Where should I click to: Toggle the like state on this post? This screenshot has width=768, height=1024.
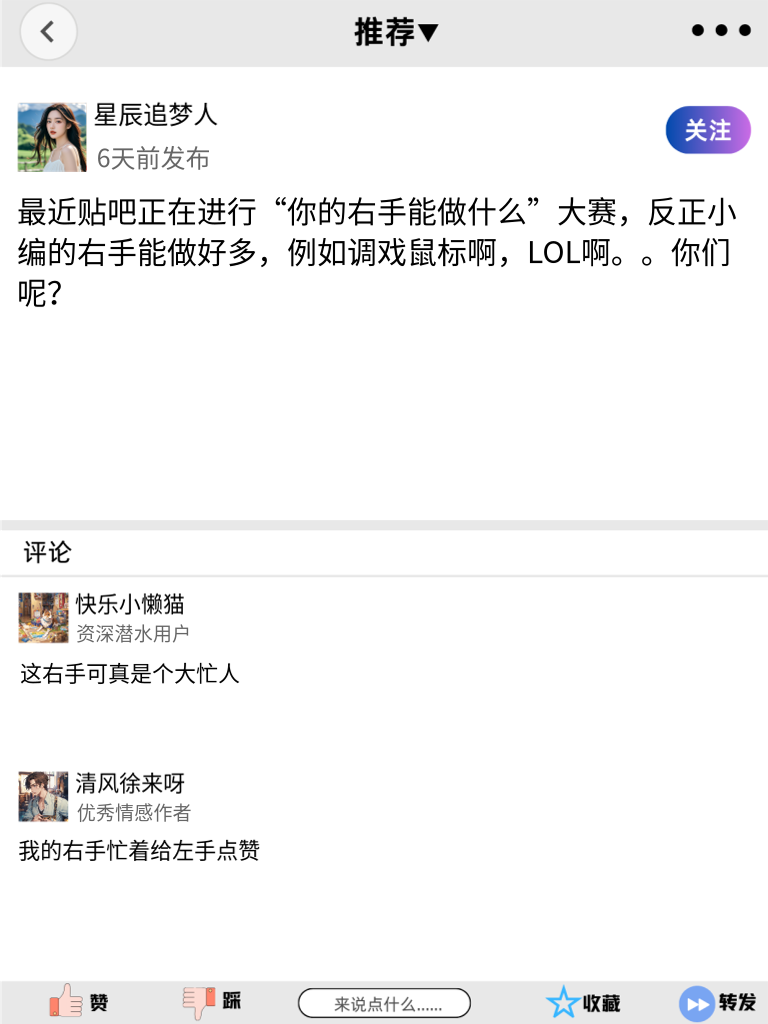[x=67, y=1001]
